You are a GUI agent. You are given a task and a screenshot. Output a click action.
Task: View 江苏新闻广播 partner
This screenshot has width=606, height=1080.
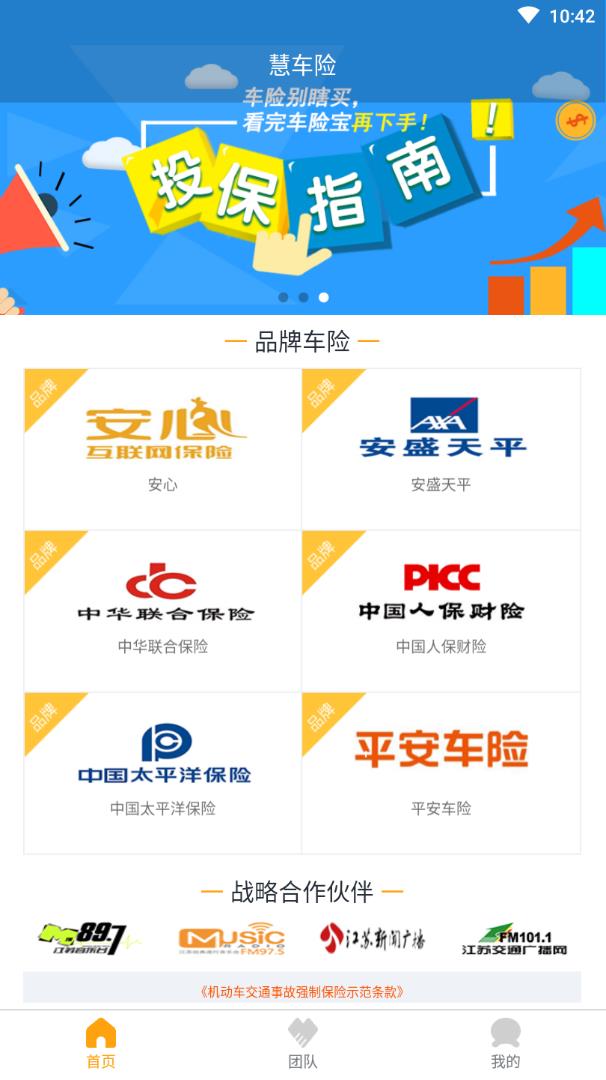(372, 938)
